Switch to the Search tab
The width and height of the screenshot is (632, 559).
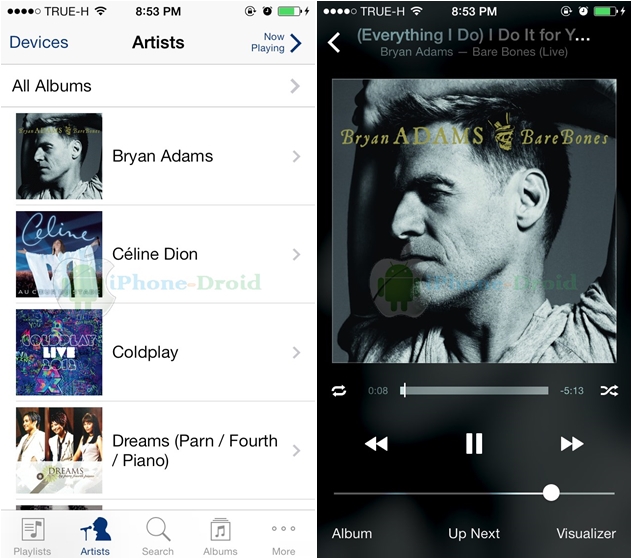158,537
